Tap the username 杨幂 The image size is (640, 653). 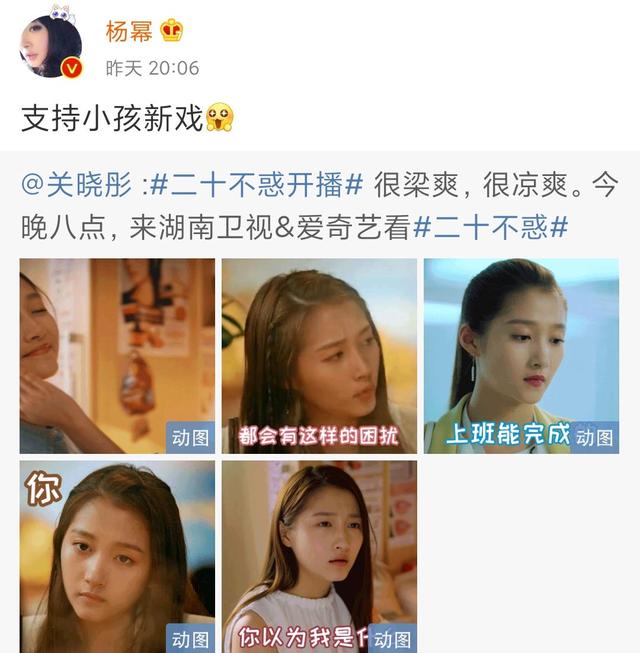pyautogui.click(x=129, y=31)
